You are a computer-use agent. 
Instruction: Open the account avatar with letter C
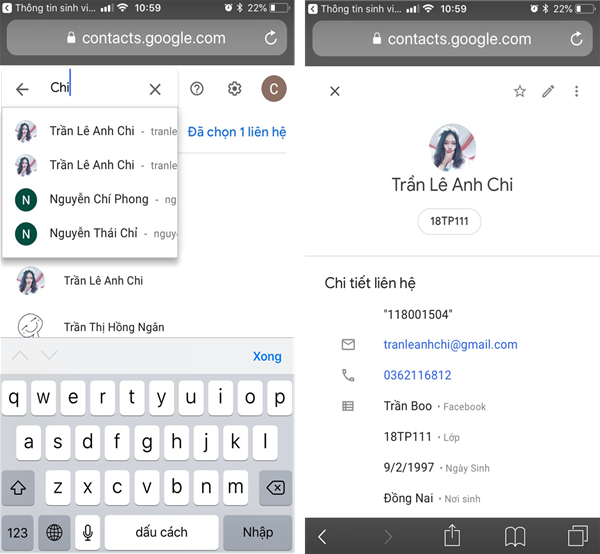tap(273, 89)
